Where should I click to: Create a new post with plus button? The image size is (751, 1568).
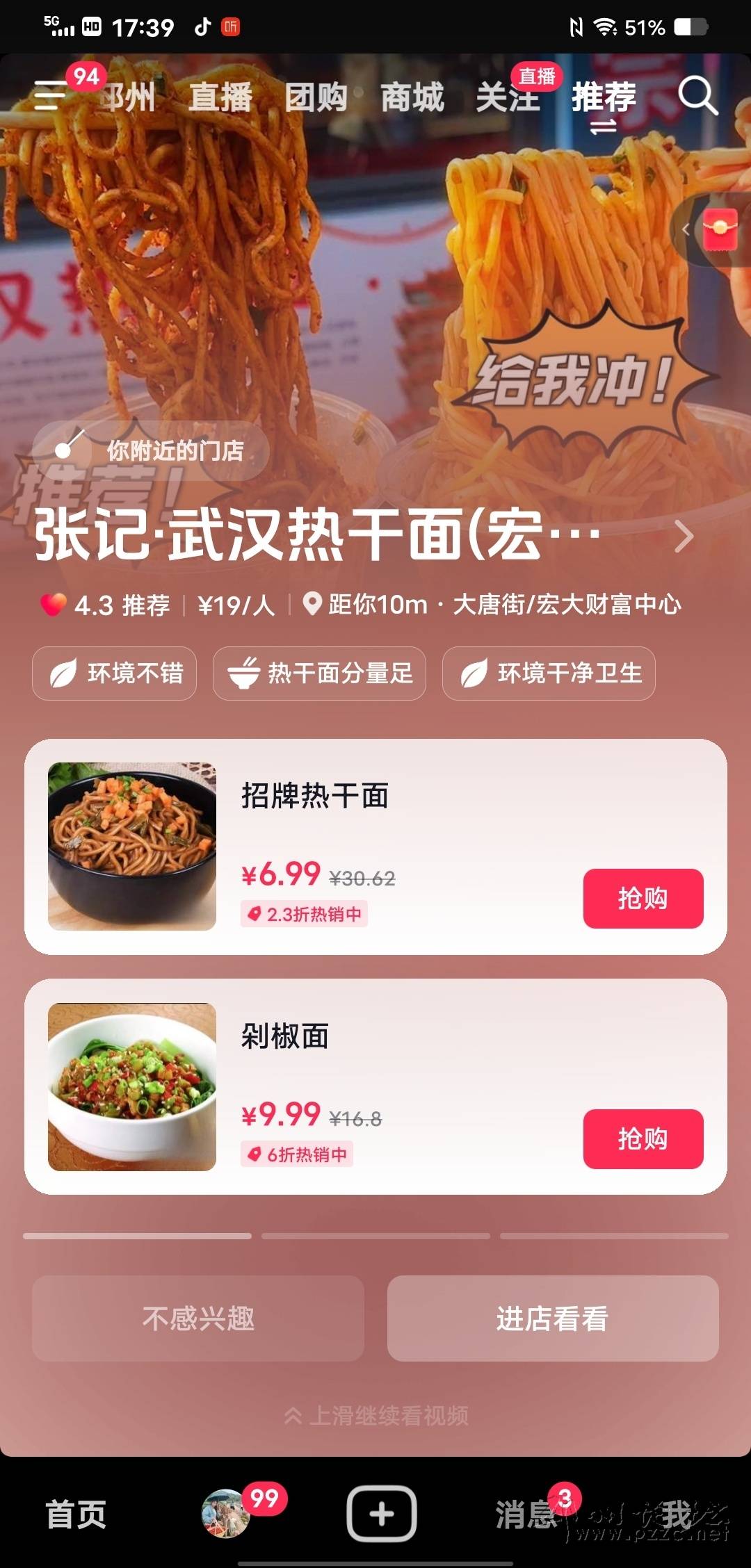(x=381, y=1514)
